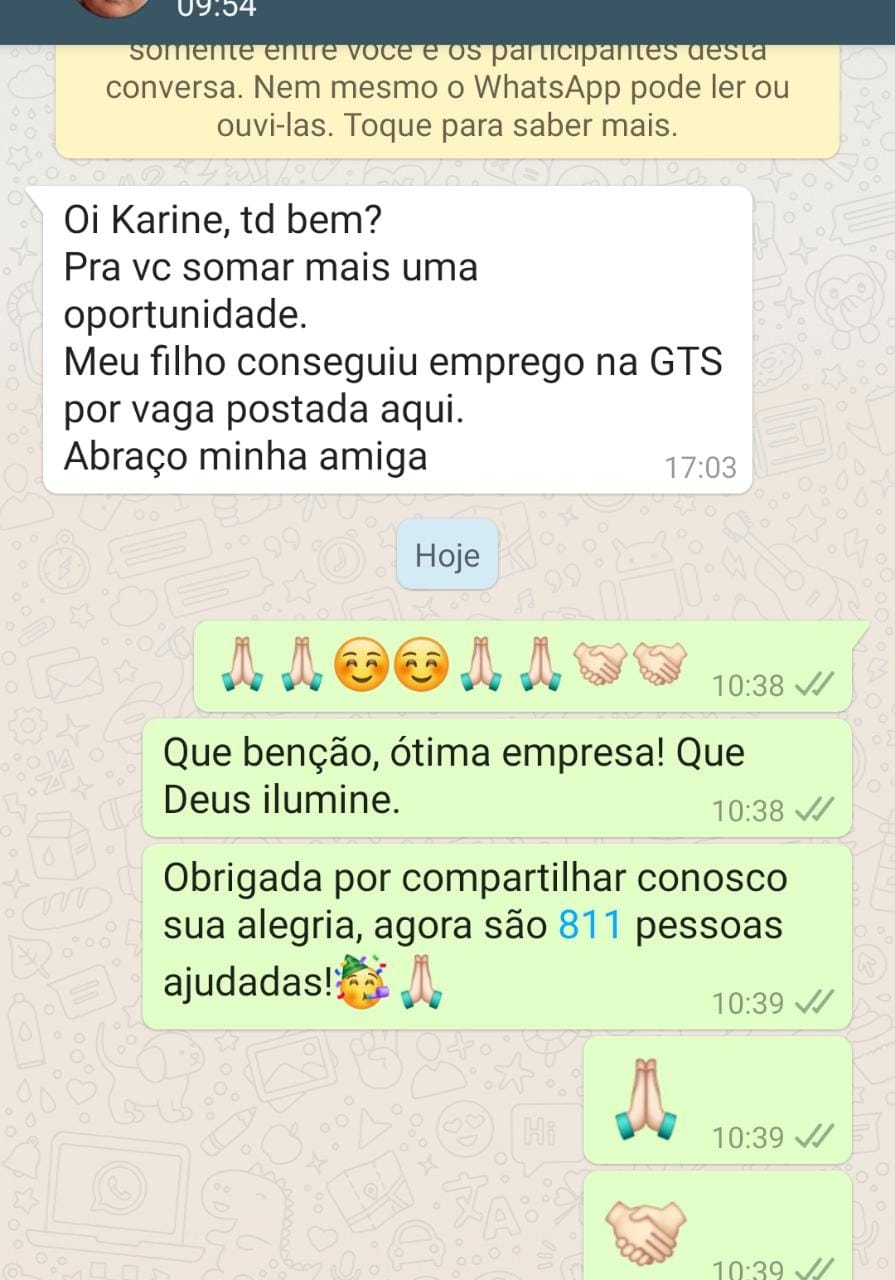The width and height of the screenshot is (895, 1280).
Task: Open the blue 811 link in the message
Action: tap(590, 926)
